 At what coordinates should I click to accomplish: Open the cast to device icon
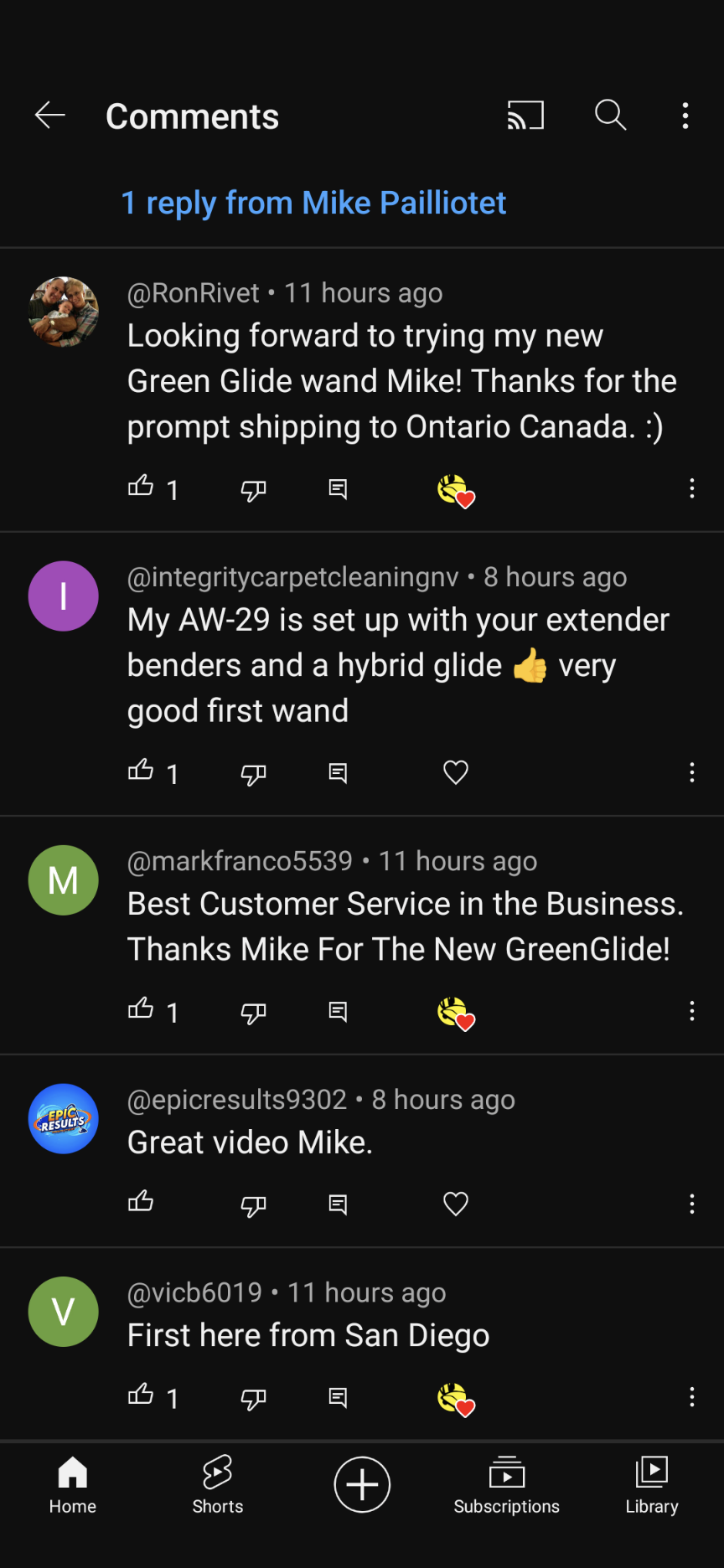[x=525, y=116]
